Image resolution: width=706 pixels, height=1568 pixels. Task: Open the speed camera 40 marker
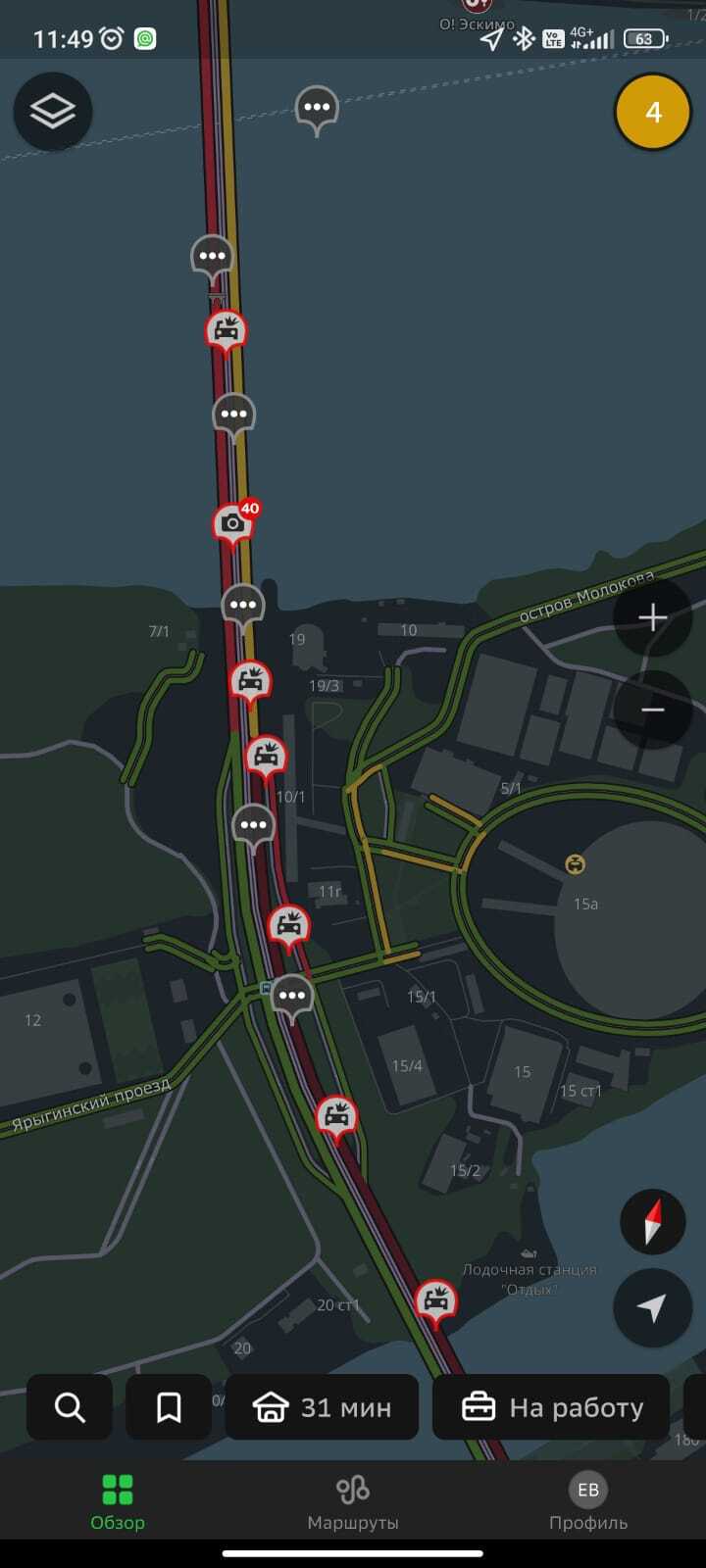233,524
